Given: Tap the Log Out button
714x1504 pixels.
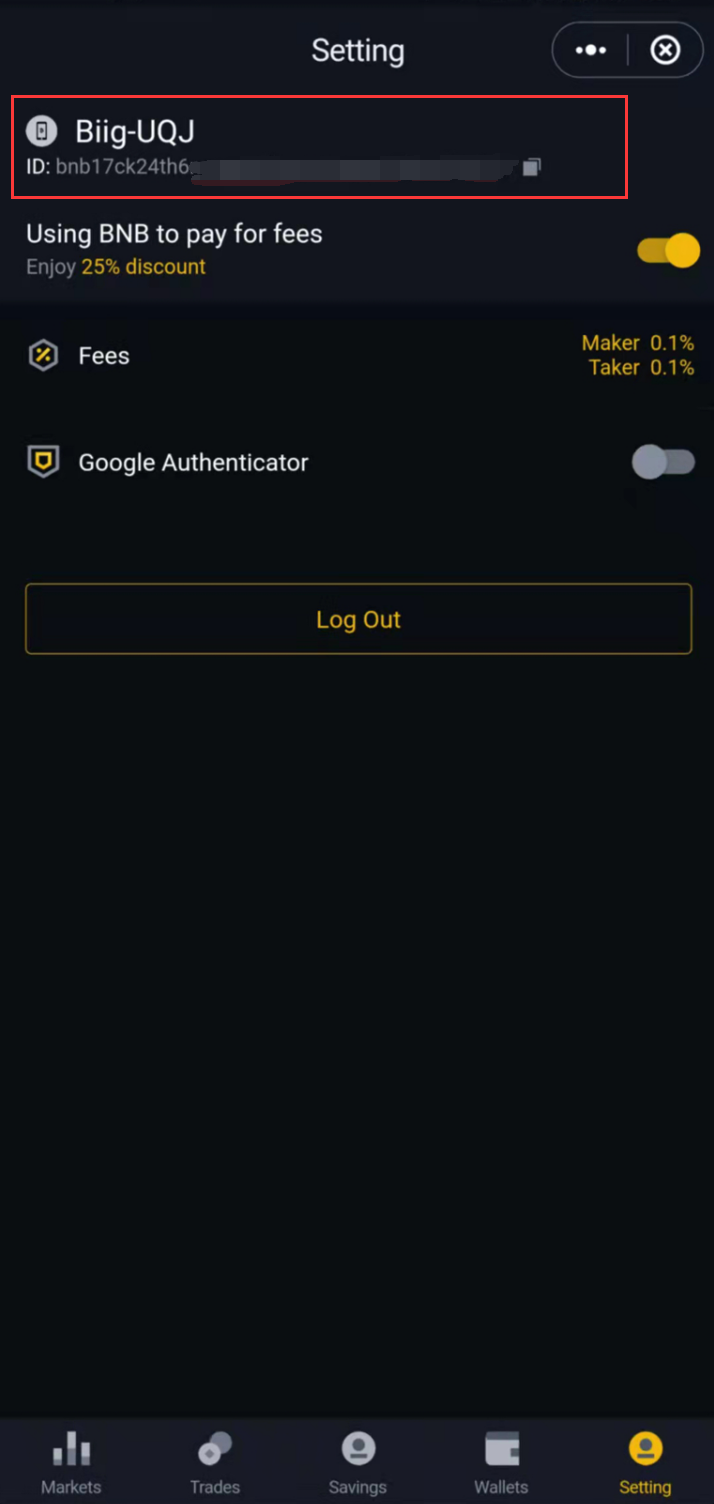Looking at the screenshot, I should coord(358,619).
